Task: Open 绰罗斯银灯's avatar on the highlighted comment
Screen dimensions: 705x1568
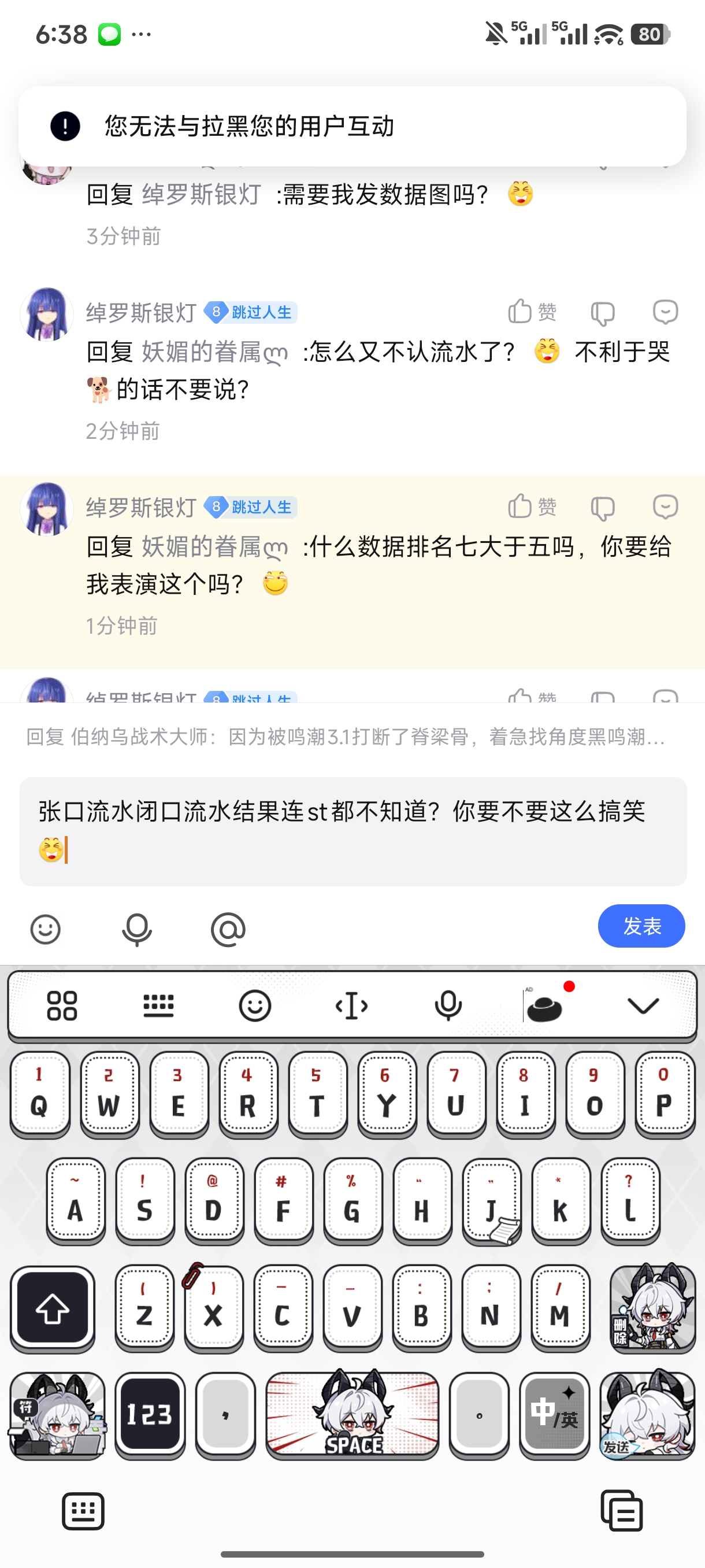Action: click(x=47, y=509)
